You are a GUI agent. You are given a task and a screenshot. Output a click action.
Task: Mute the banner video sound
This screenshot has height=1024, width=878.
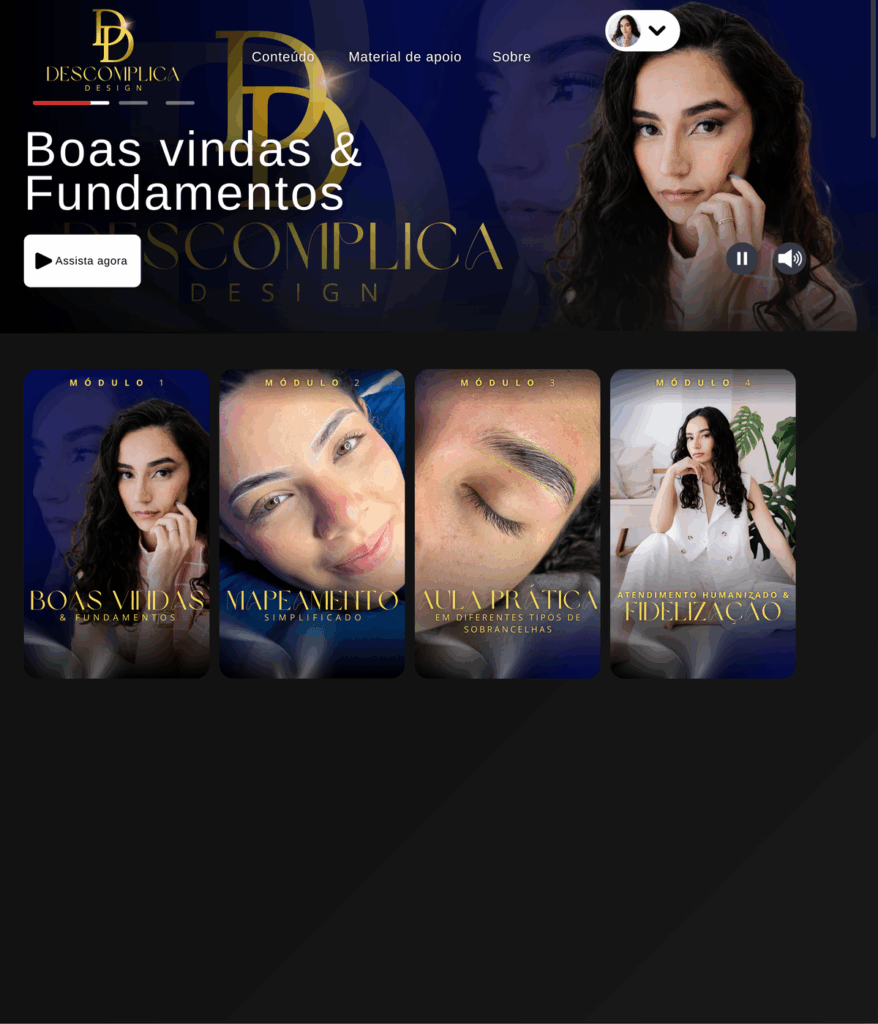[789, 259]
